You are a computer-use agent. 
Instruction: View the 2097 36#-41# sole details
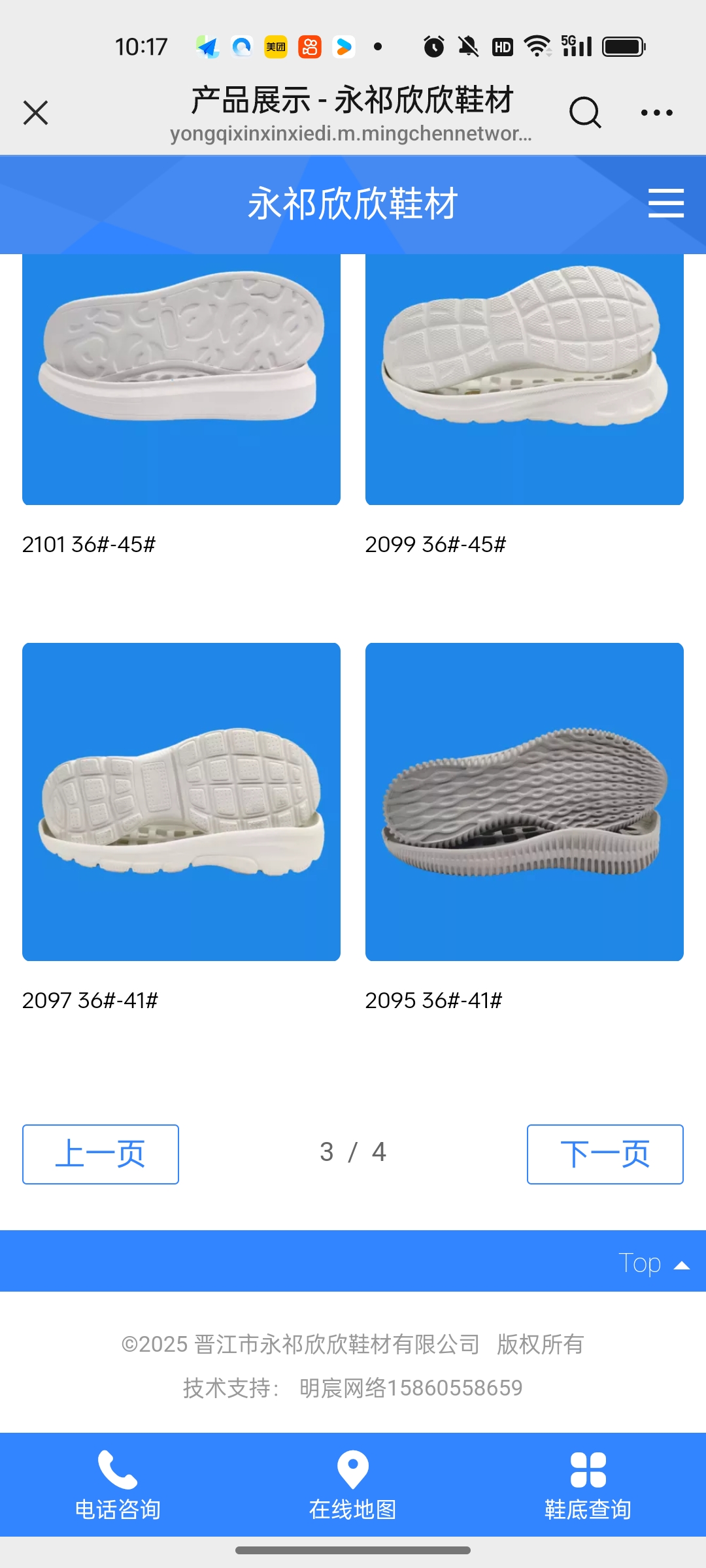pyautogui.click(x=181, y=802)
